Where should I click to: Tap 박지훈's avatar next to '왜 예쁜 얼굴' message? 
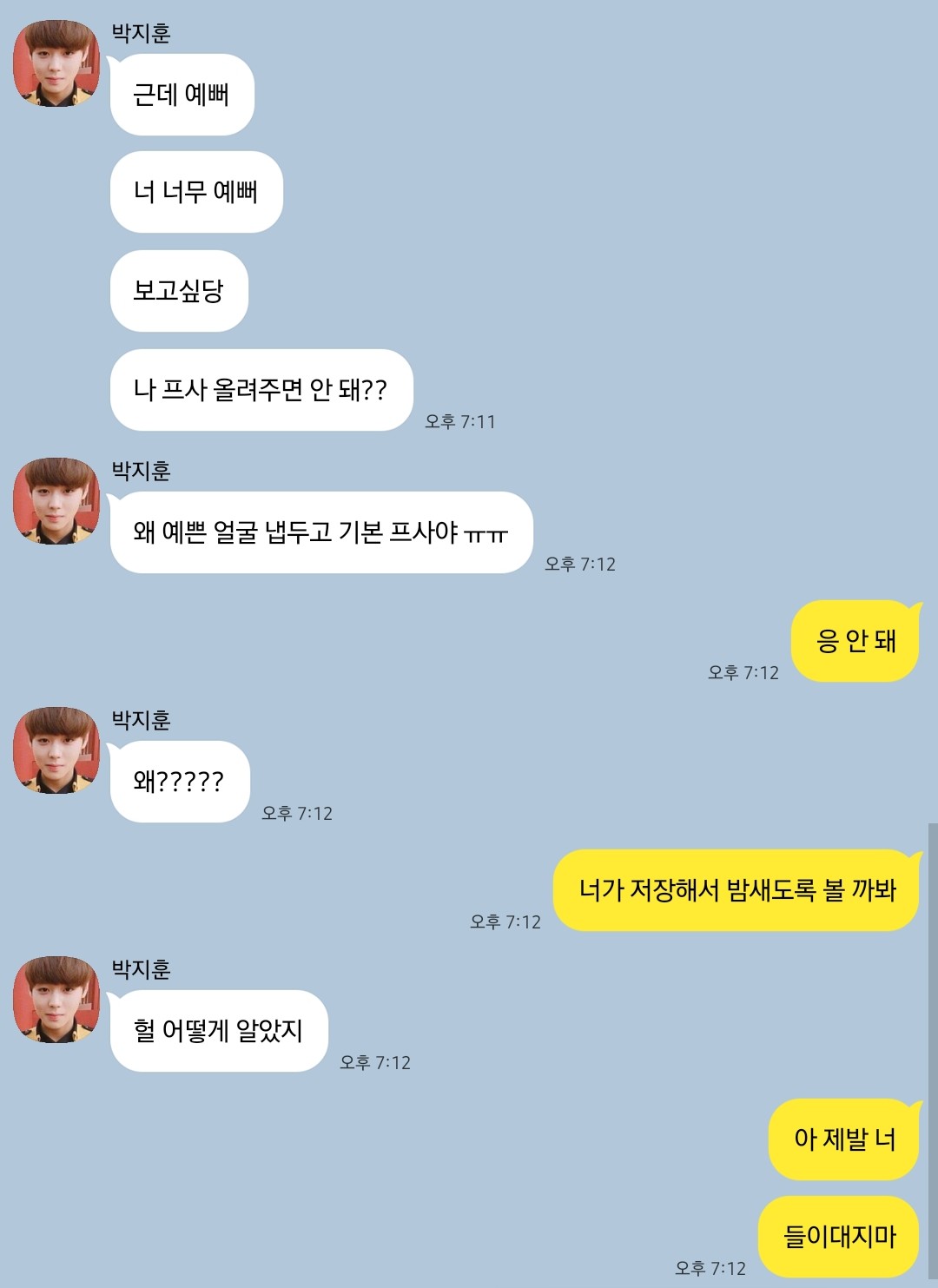click(56, 501)
